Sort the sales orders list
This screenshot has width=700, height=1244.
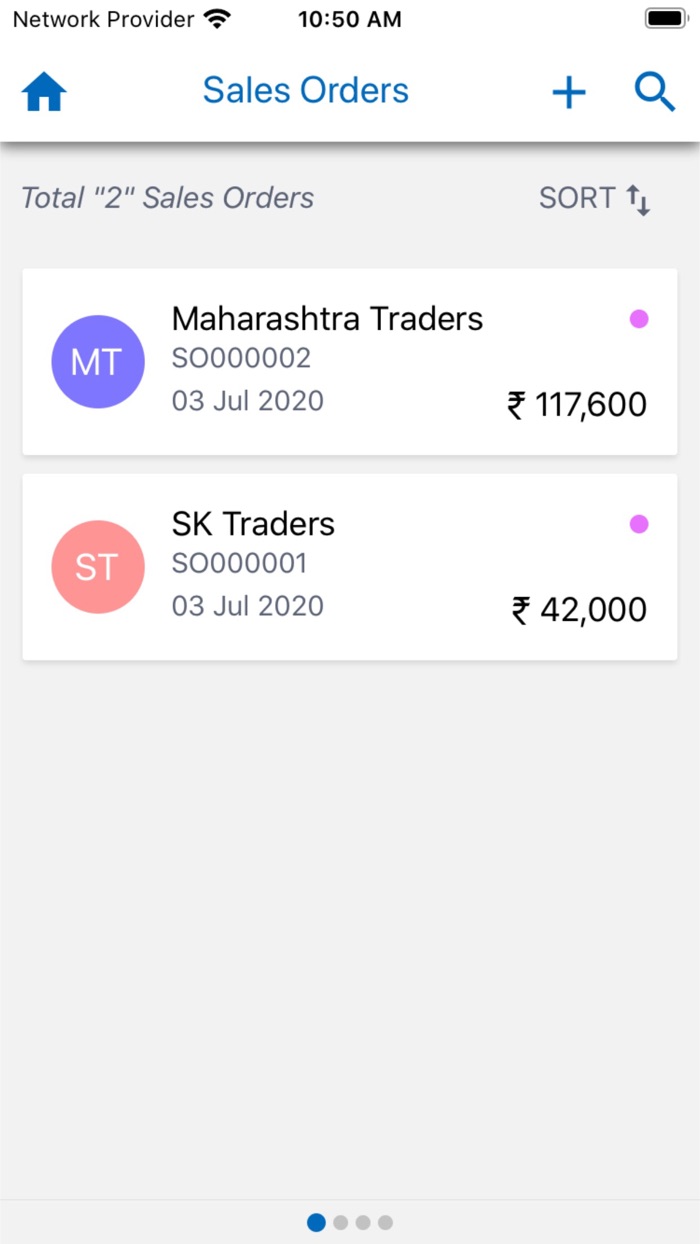(x=595, y=199)
